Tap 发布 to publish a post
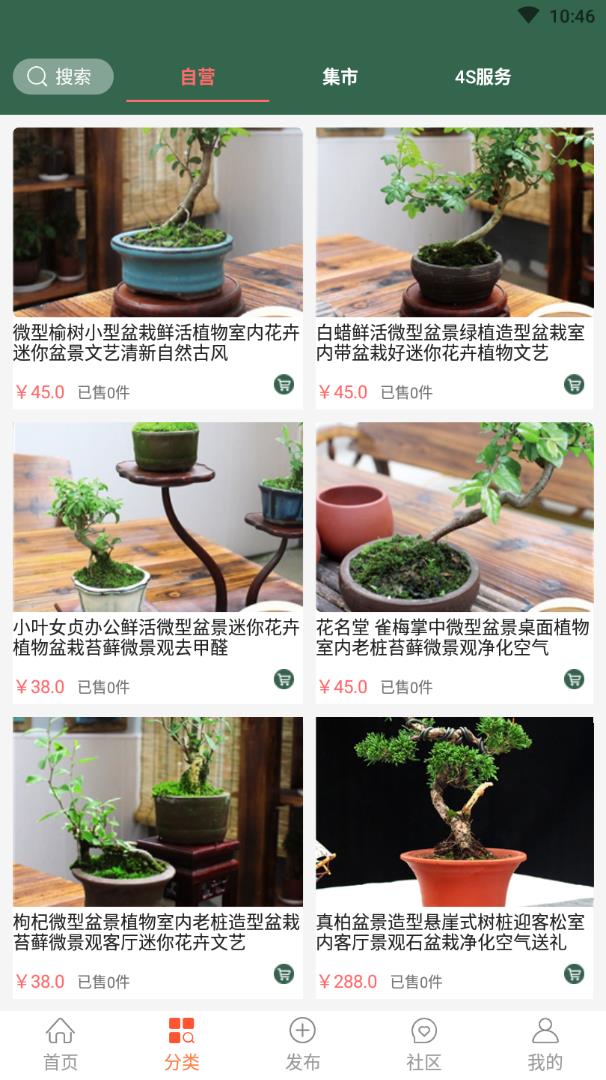Screen dimensions: 606x1080 pyautogui.click(x=303, y=1043)
